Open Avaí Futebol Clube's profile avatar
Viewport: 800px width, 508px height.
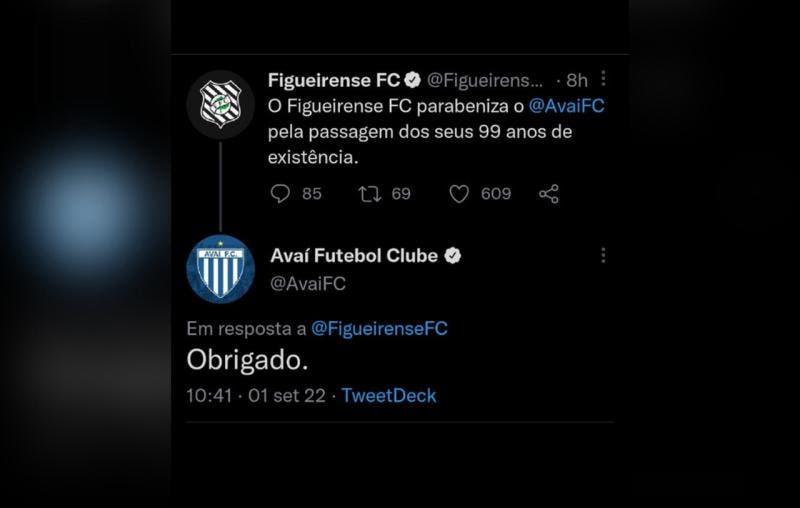[x=221, y=268]
